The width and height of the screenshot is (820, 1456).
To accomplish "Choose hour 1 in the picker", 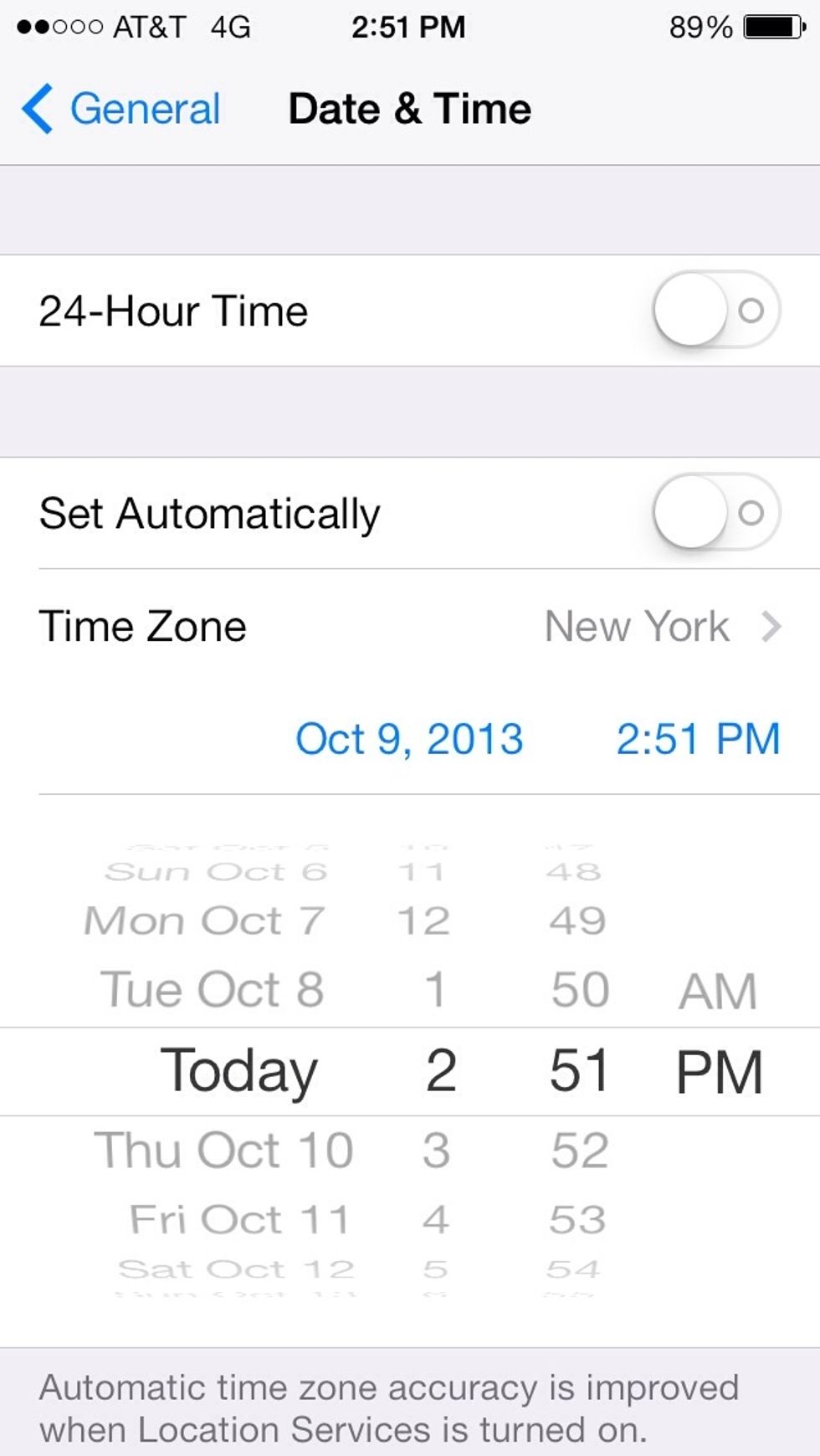I will tap(435, 989).
